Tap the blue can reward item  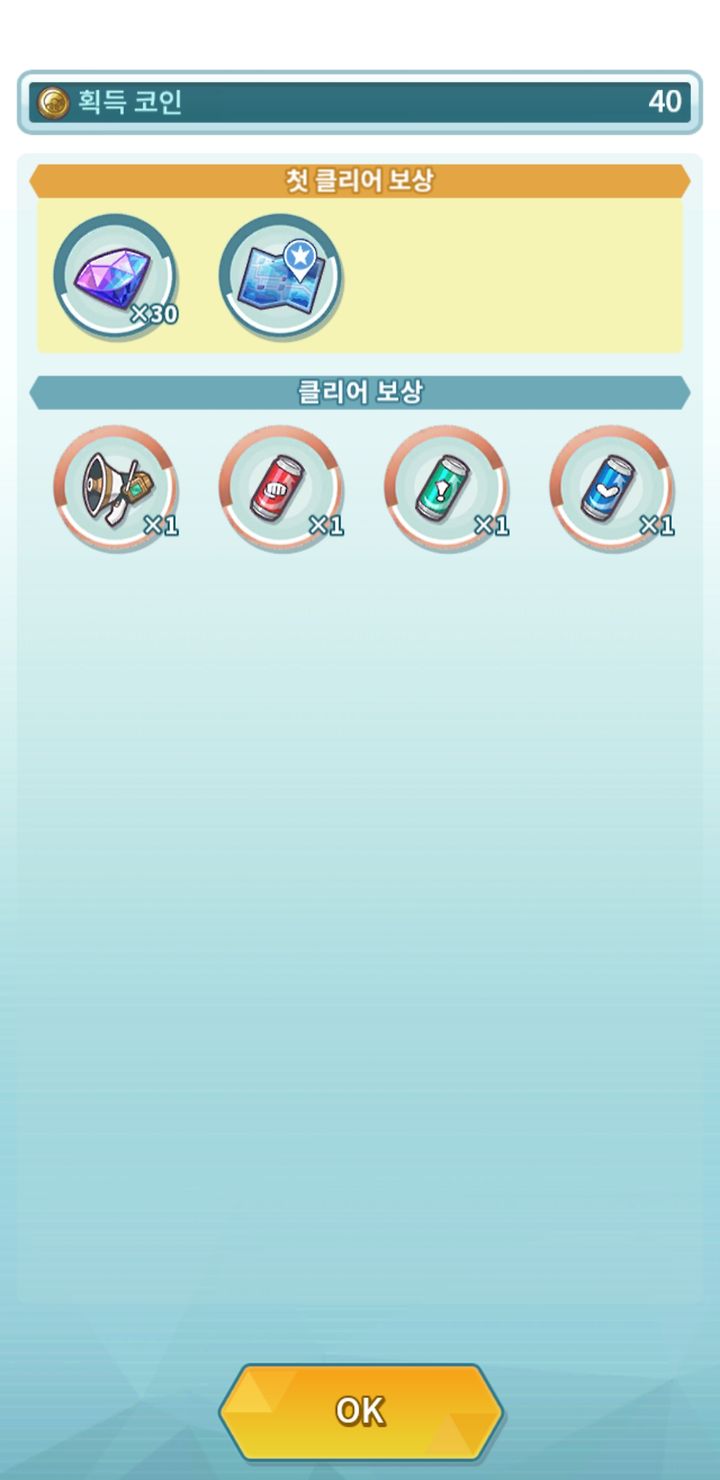[612, 488]
